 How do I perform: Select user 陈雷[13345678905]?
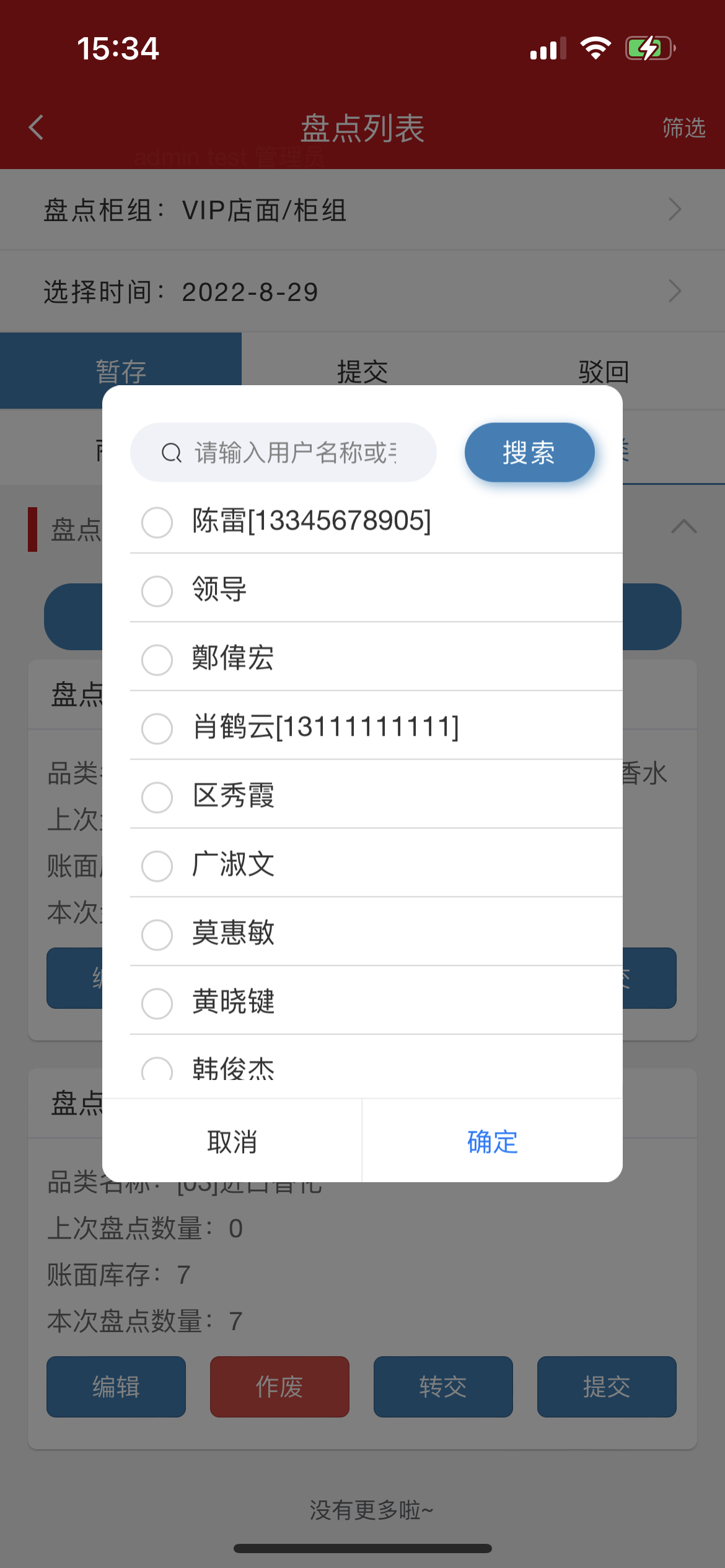point(157,522)
